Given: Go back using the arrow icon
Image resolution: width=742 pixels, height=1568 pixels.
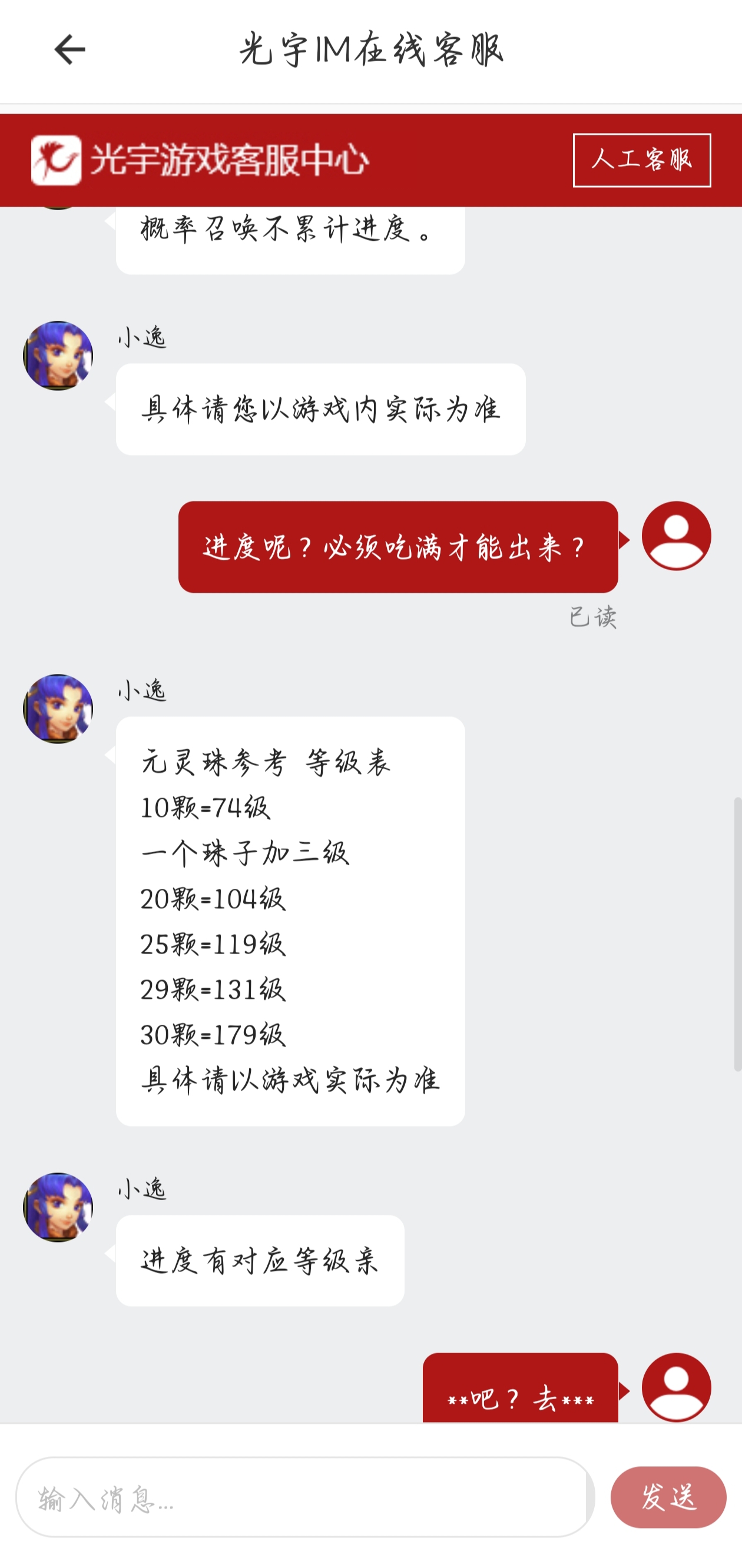Looking at the screenshot, I should click(x=69, y=49).
